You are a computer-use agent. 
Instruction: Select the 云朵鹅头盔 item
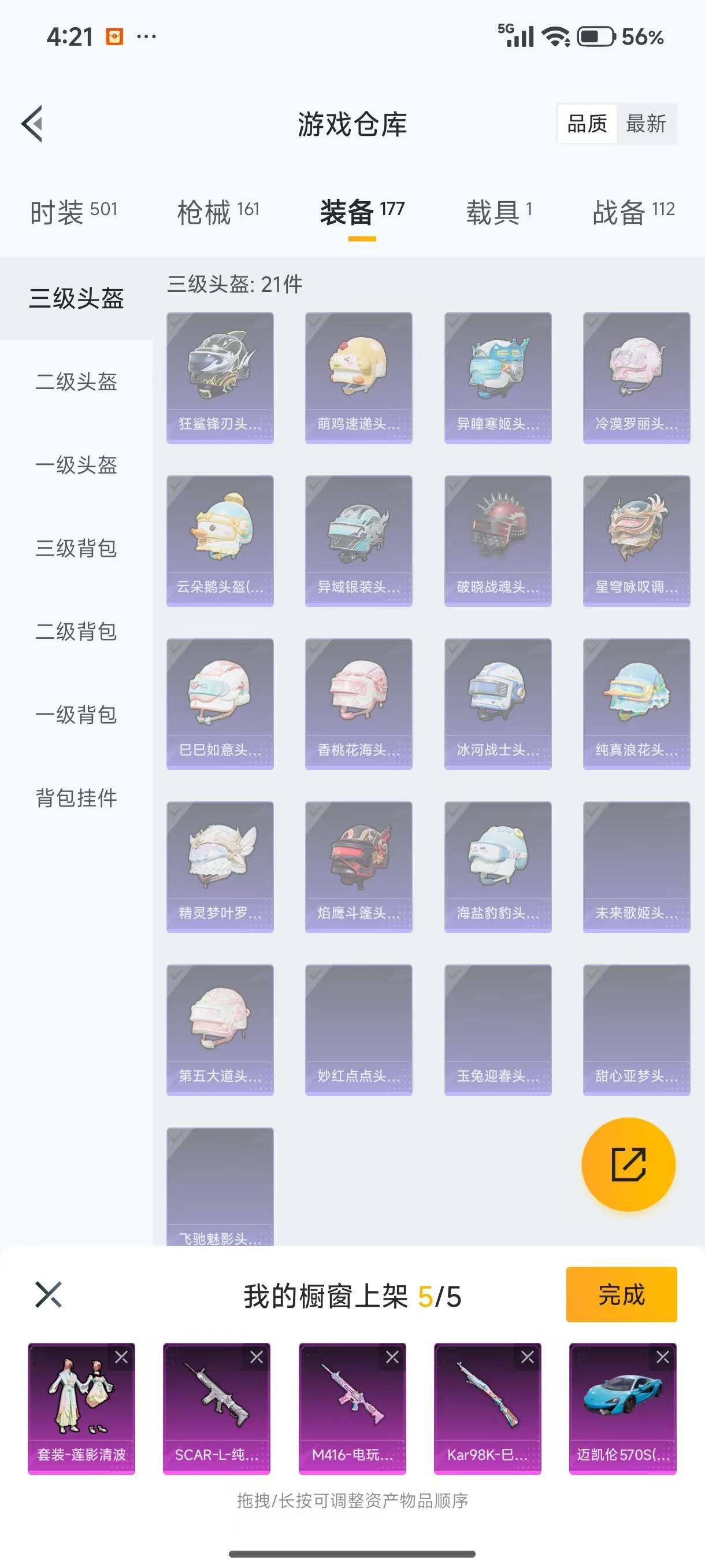[220, 539]
